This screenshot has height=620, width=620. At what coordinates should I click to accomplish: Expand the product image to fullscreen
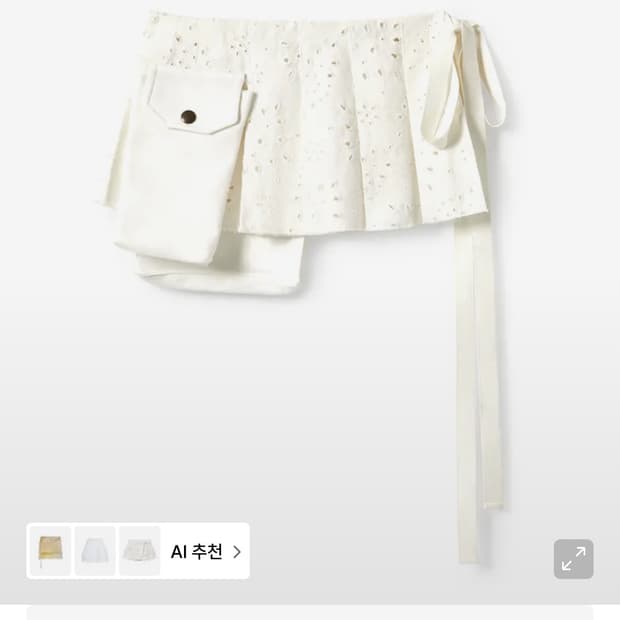click(x=573, y=559)
